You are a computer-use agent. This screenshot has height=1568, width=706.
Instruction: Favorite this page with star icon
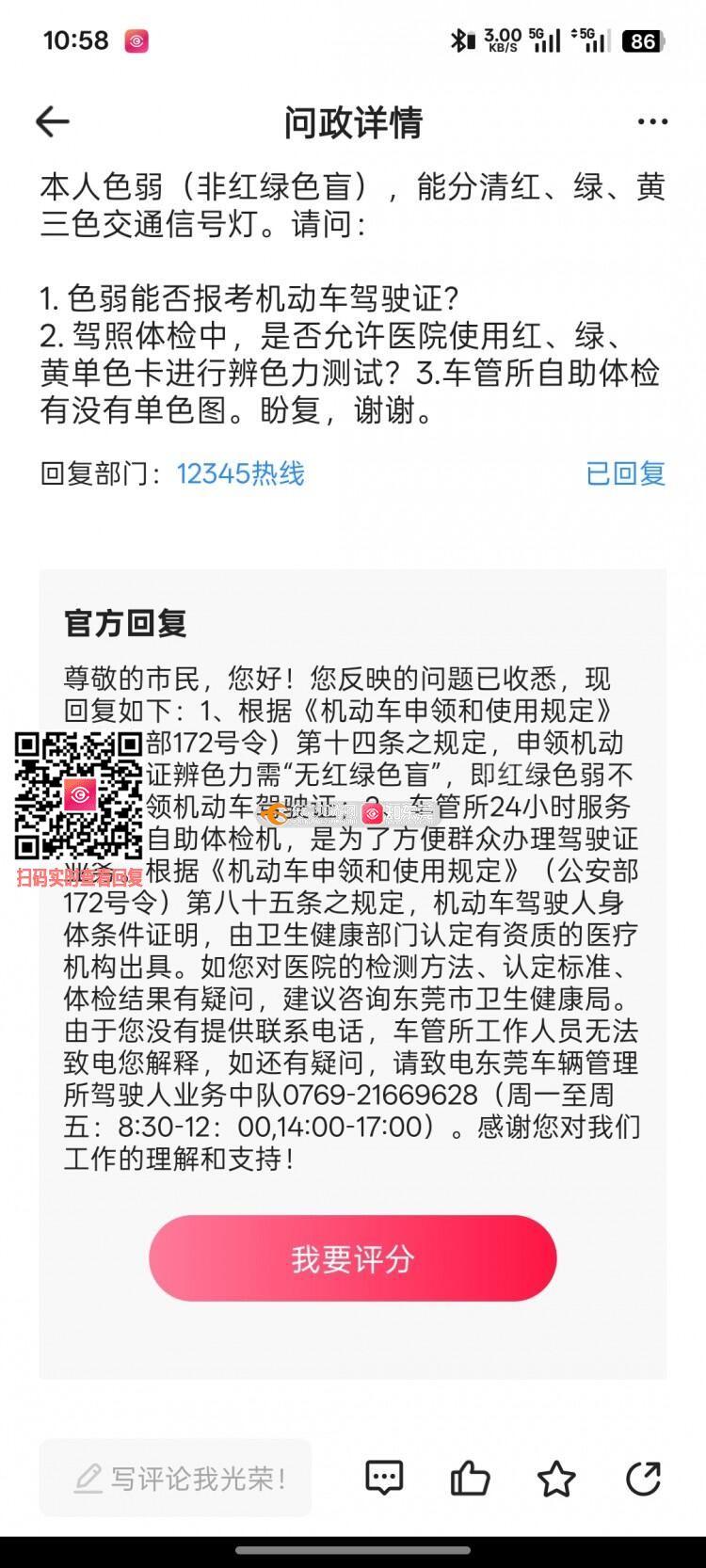556,1479
